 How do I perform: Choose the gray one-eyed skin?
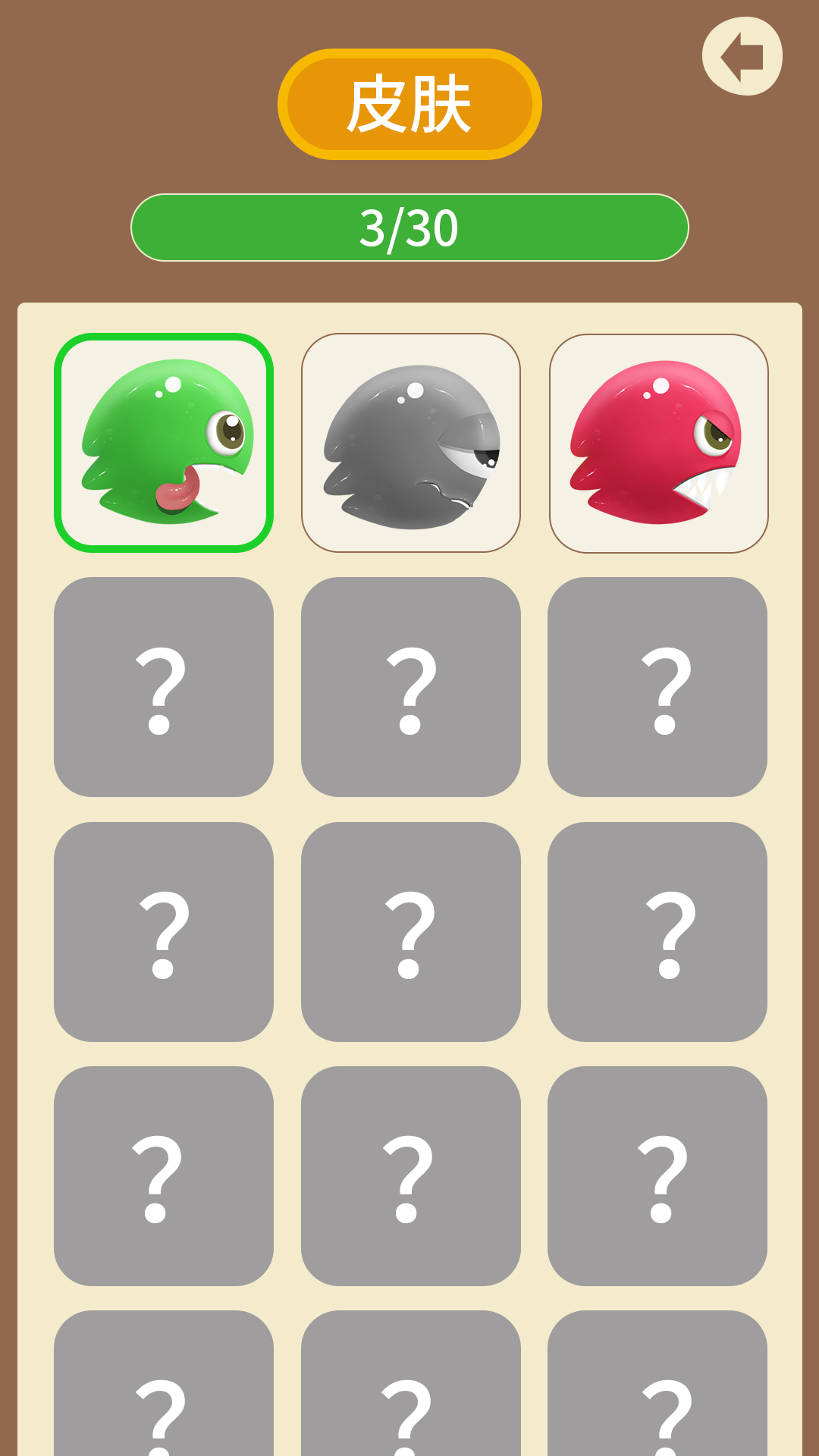pos(409,444)
